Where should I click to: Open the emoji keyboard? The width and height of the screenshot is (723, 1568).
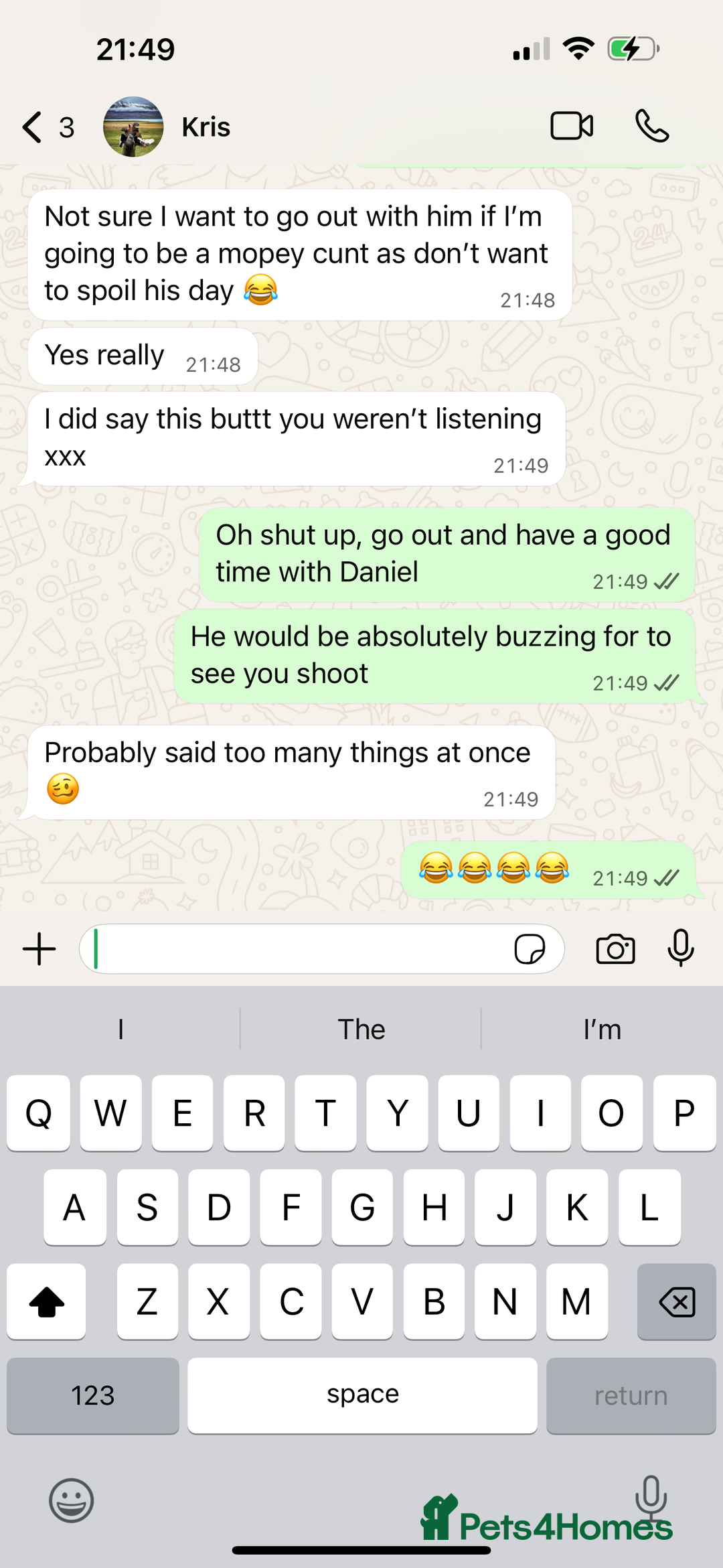(x=71, y=1500)
